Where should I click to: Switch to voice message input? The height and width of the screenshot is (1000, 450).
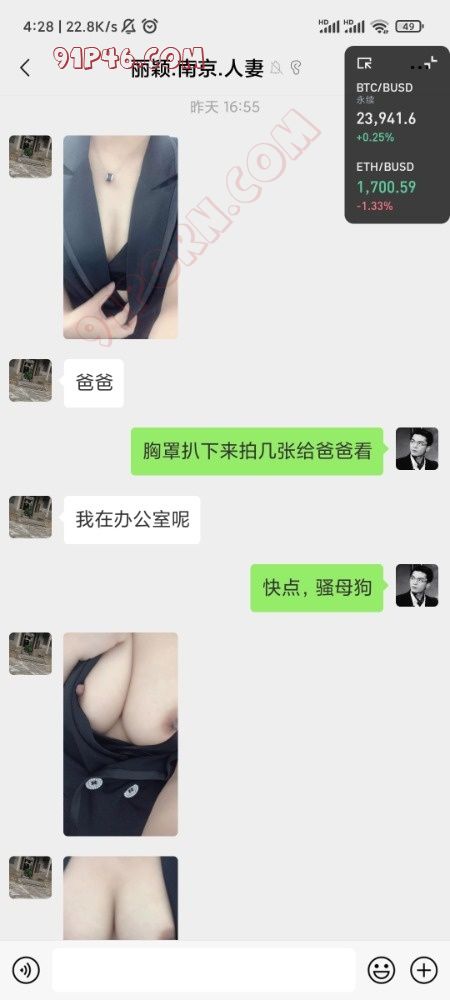tap(25, 971)
